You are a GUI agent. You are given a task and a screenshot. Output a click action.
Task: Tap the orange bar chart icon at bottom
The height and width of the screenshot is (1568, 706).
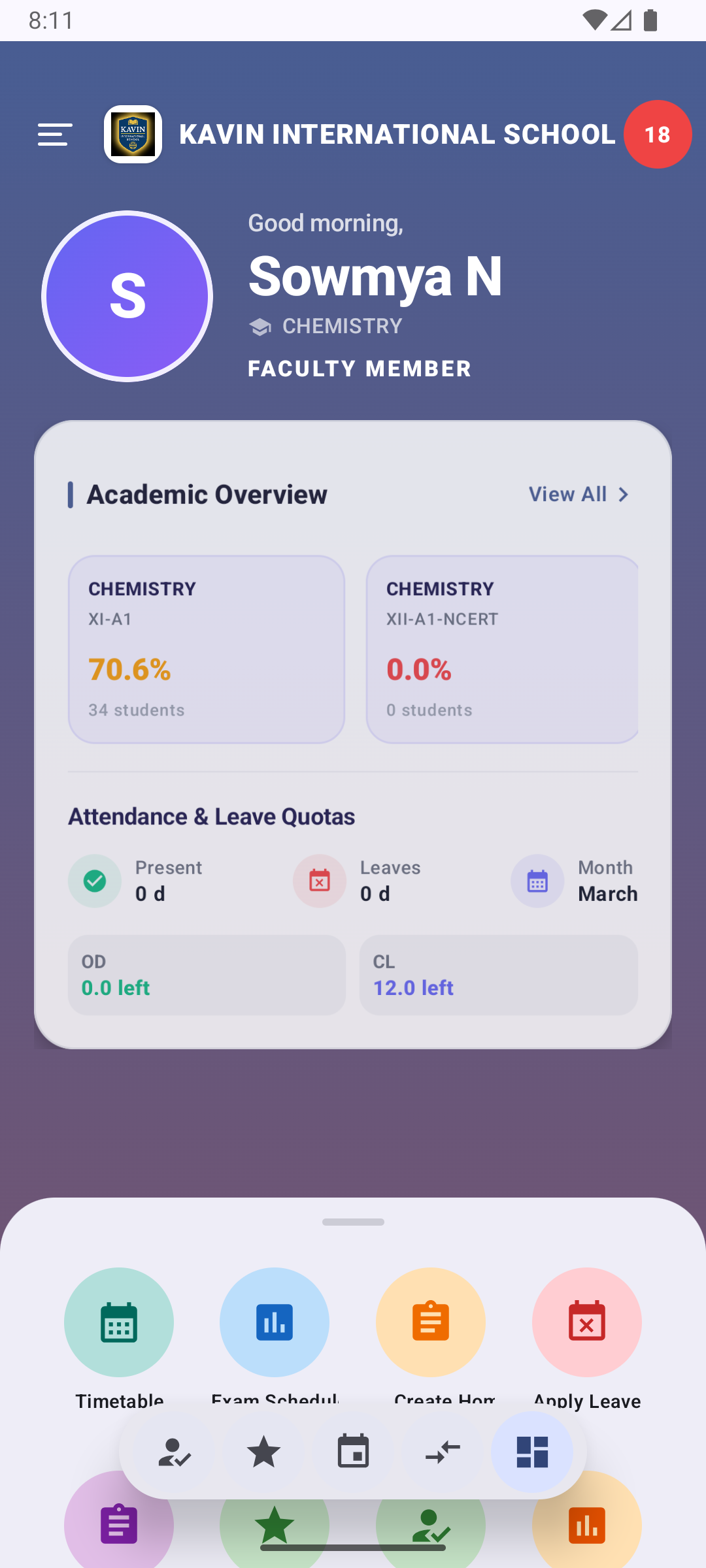click(x=586, y=1526)
